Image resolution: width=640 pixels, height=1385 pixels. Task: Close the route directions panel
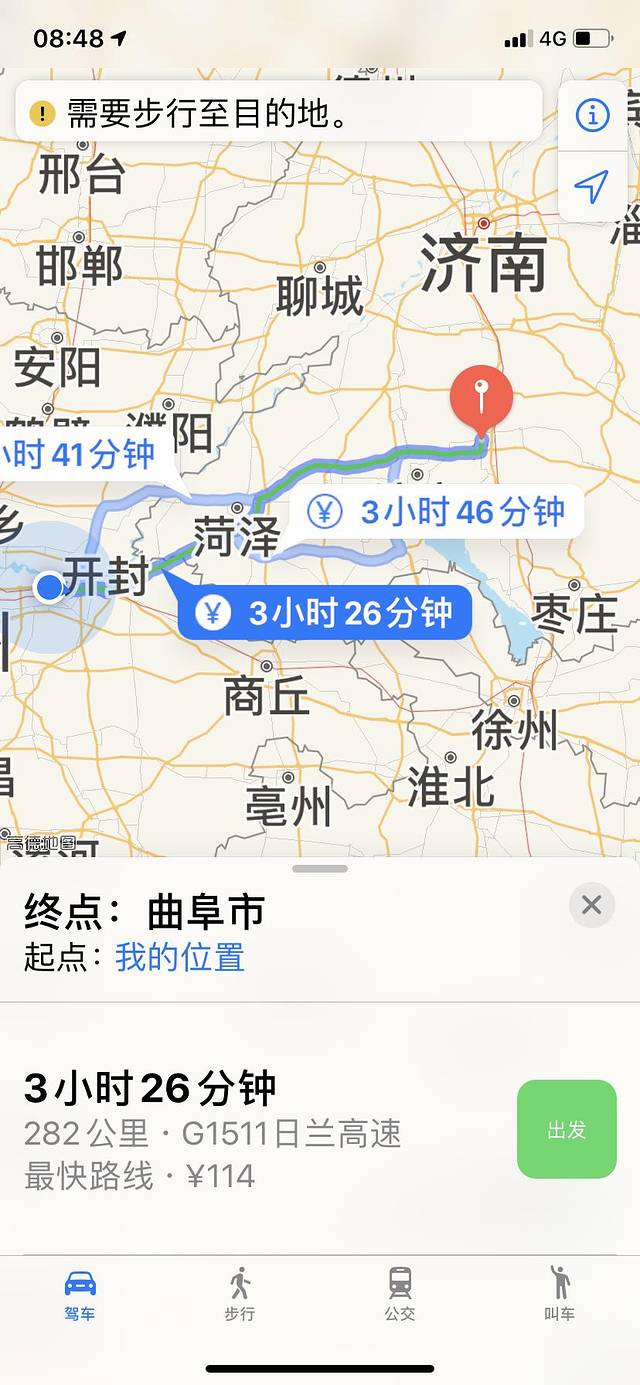coord(591,906)
